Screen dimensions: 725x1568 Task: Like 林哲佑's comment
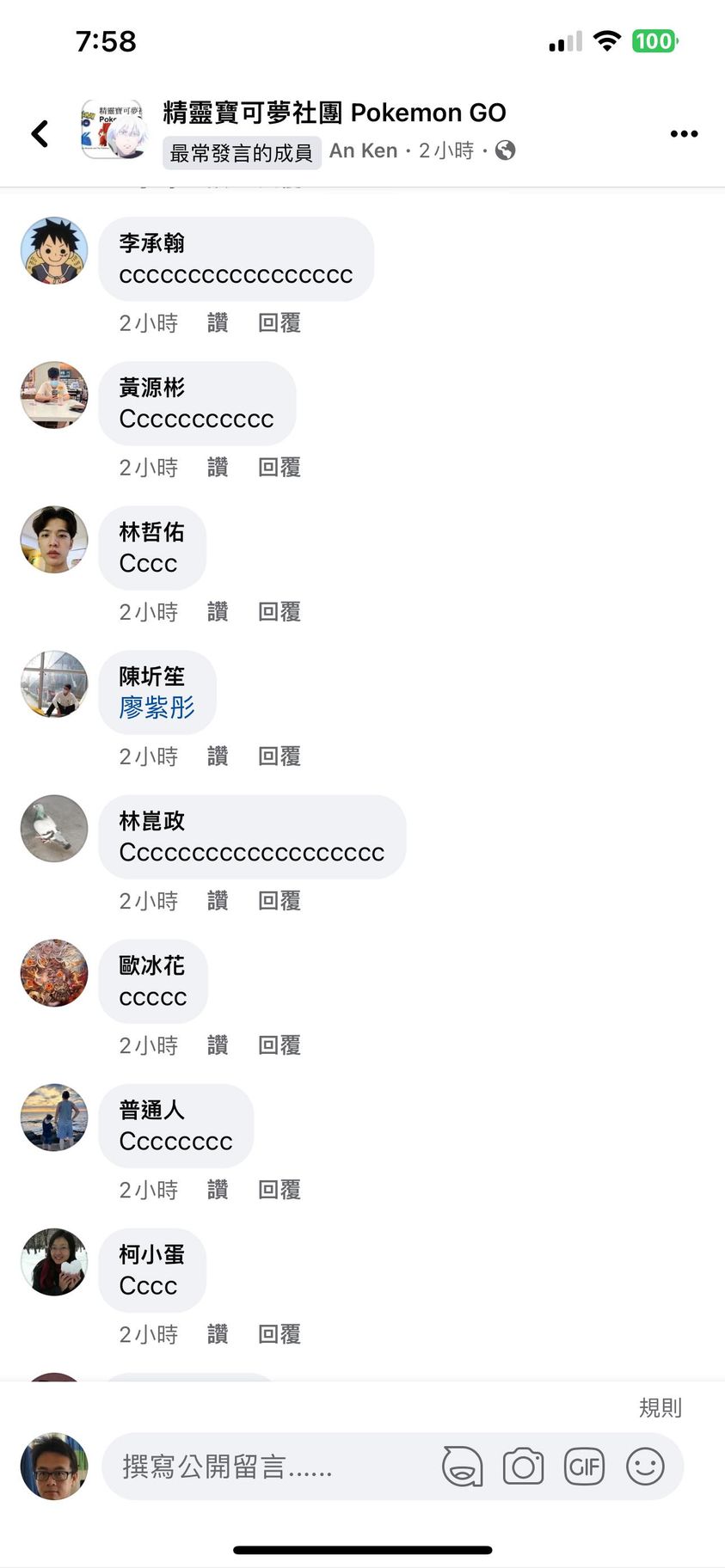218,612
